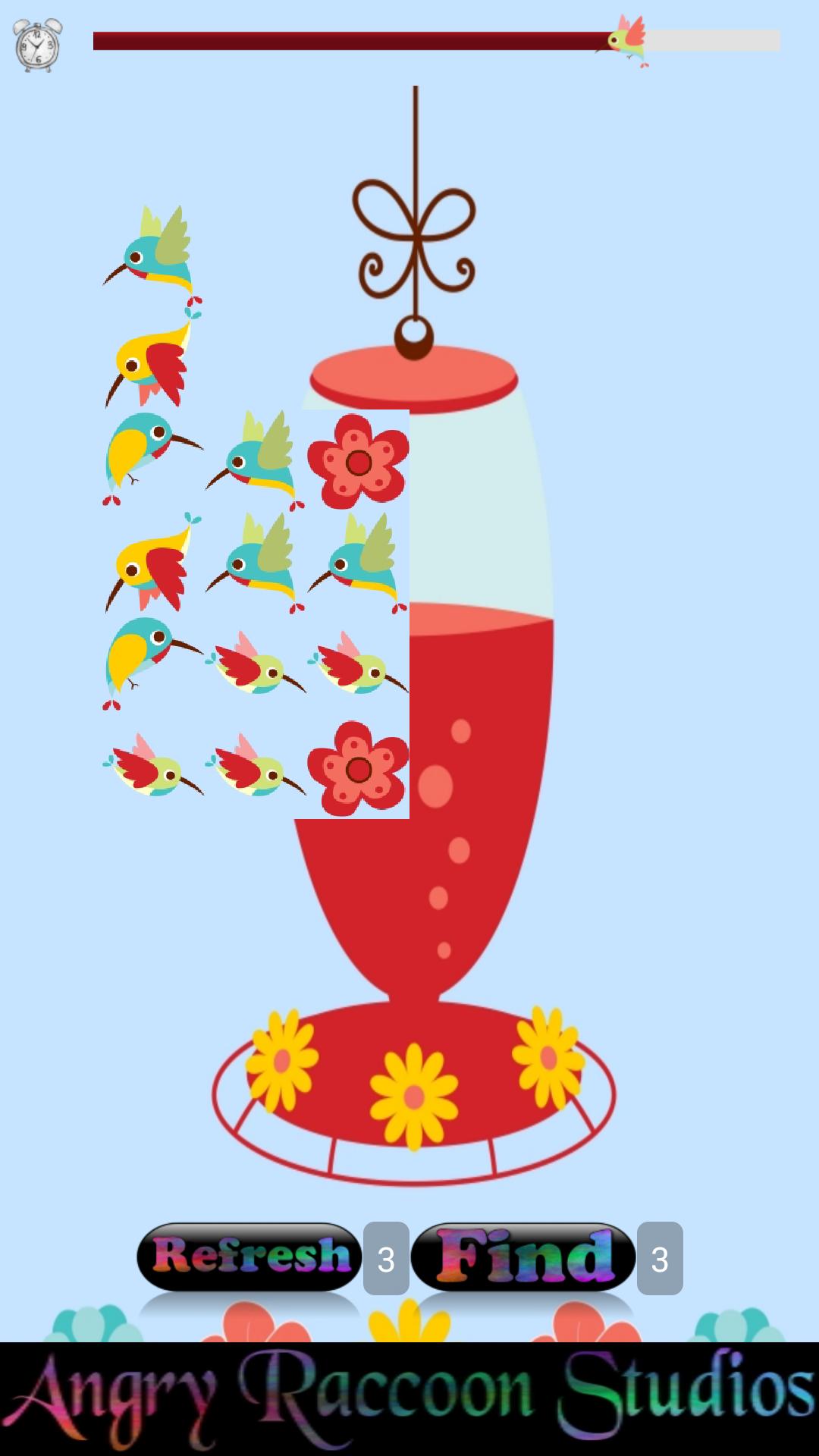
Task: Open the Angry Raccoon Studios banner
Action: [x=409, y=1398]
